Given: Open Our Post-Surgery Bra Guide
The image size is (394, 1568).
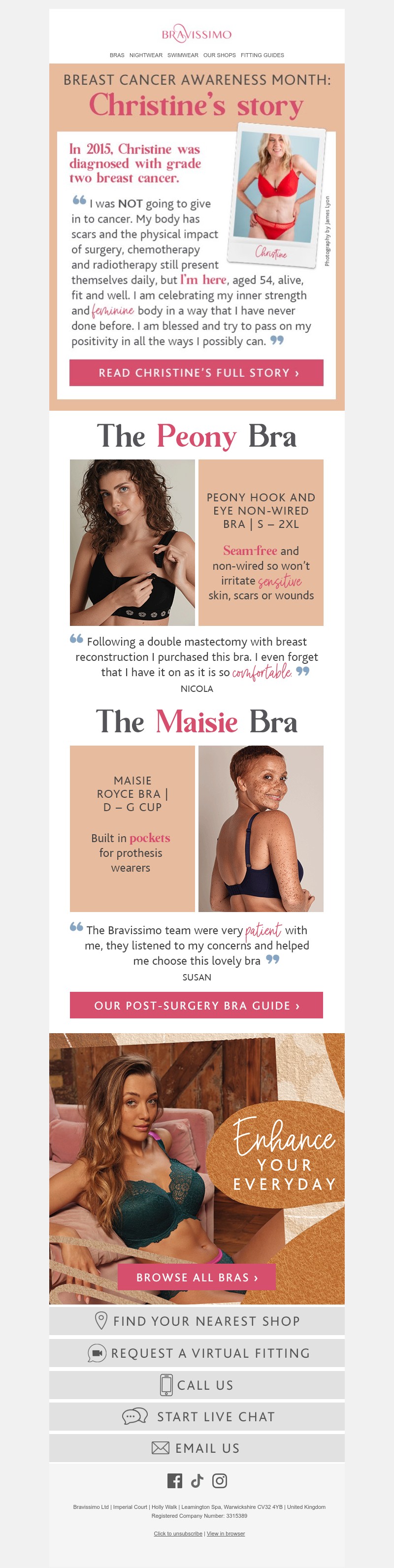Looking at the screenshot, I should click(196, 1006).
